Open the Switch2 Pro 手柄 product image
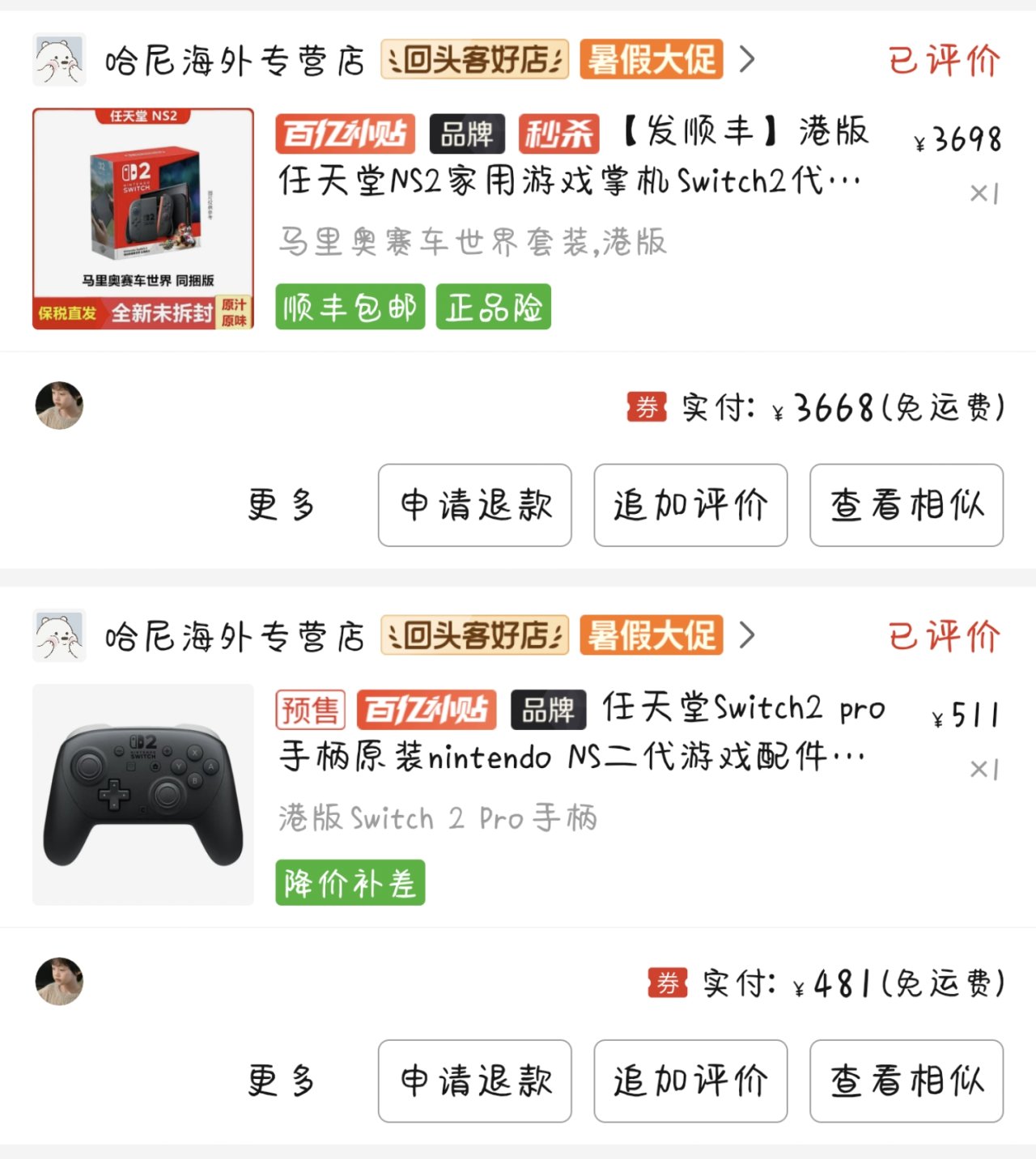Viewport: 1036px width, 1159px height. point(143,795)
